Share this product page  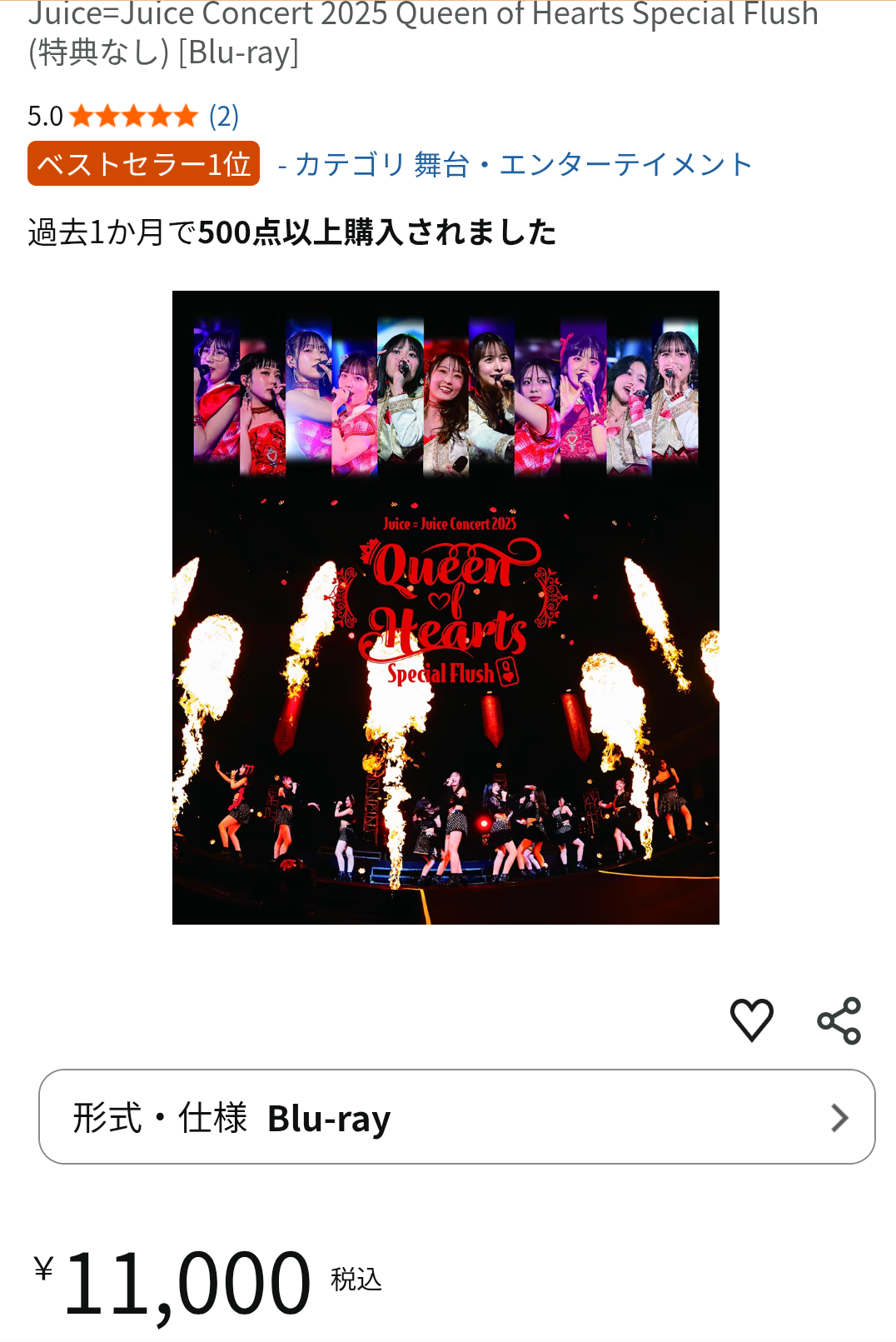point(839,1020)
